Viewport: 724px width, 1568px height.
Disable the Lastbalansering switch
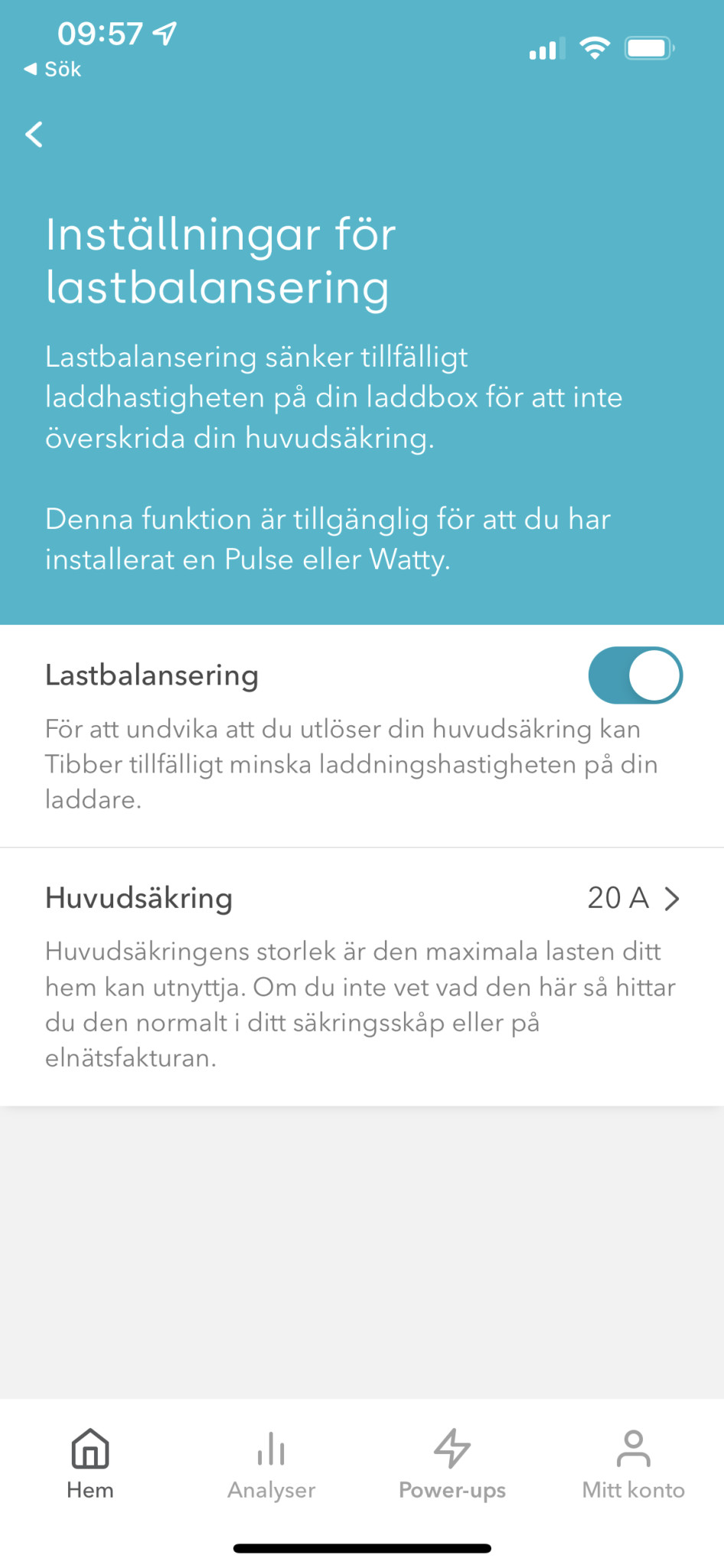point(634,675)
